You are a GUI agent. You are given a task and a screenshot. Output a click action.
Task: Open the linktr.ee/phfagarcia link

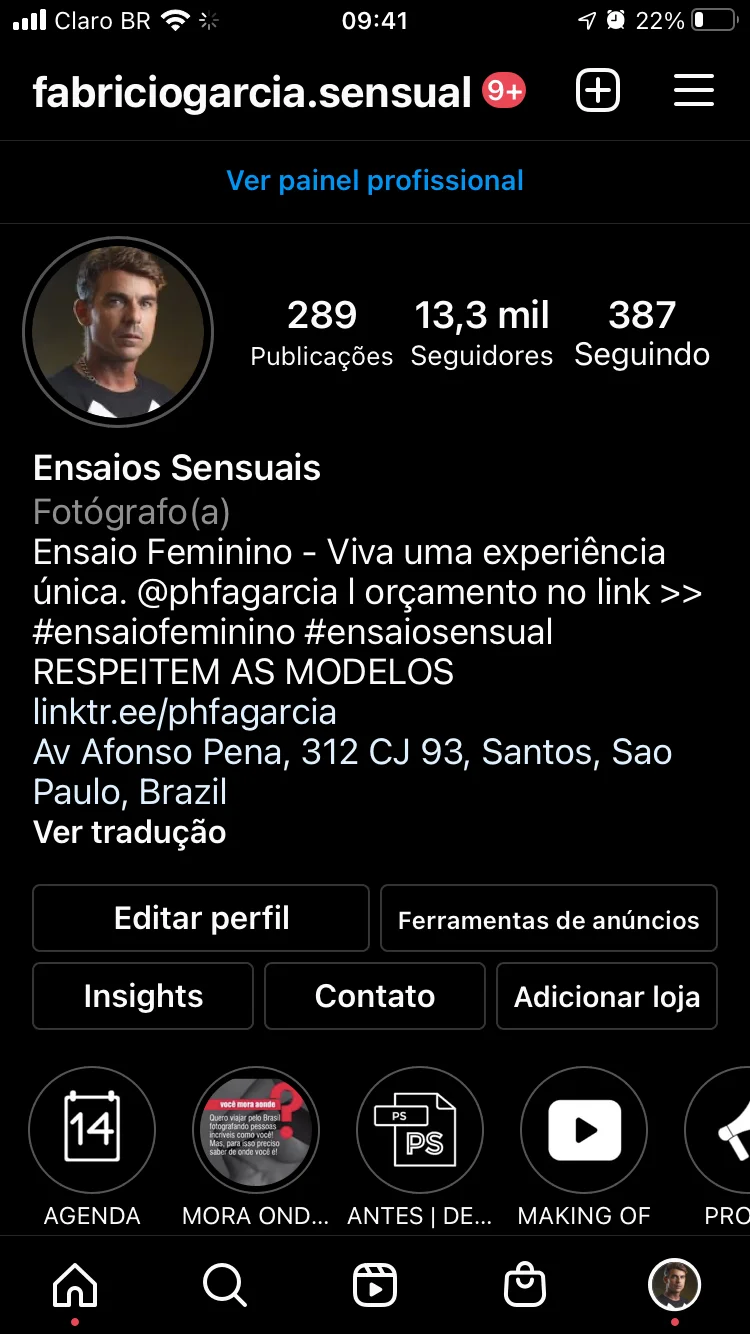coord(184,712)
